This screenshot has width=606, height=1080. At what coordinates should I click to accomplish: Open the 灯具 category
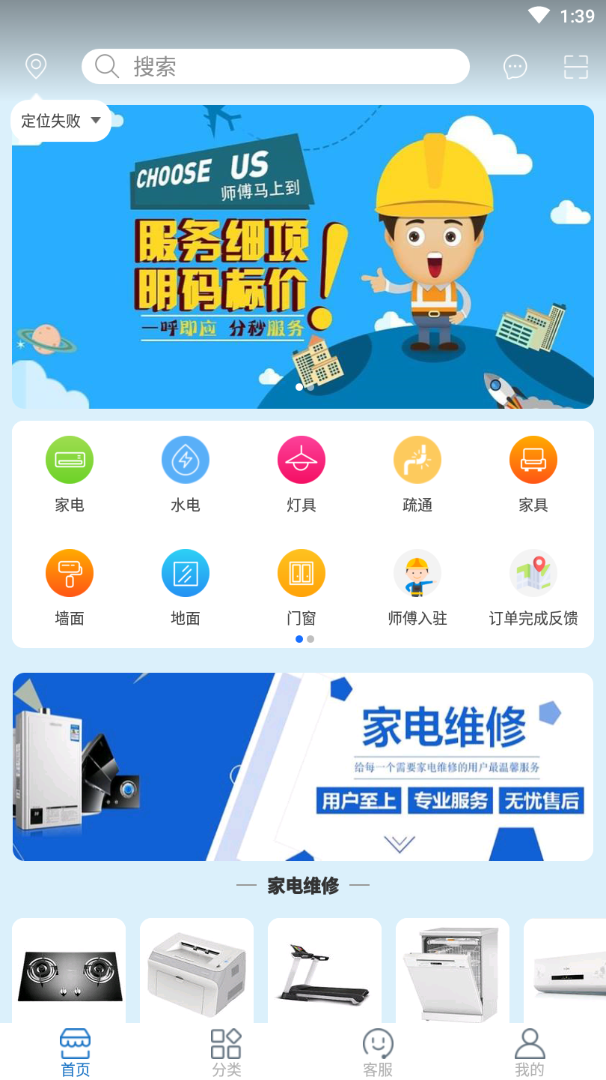pos(301,474)
